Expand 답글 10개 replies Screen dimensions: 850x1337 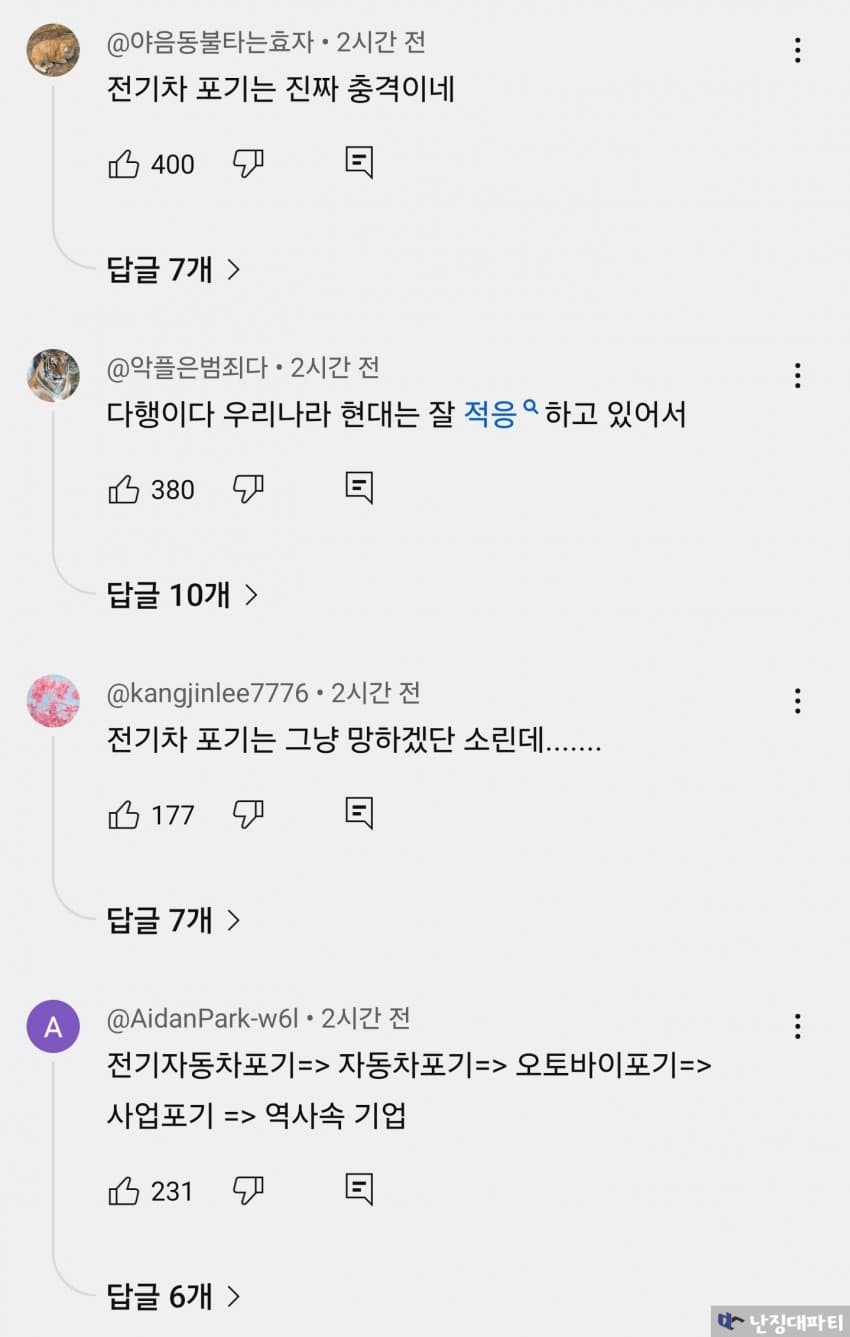pyautogui.click(x=182, y=595)
